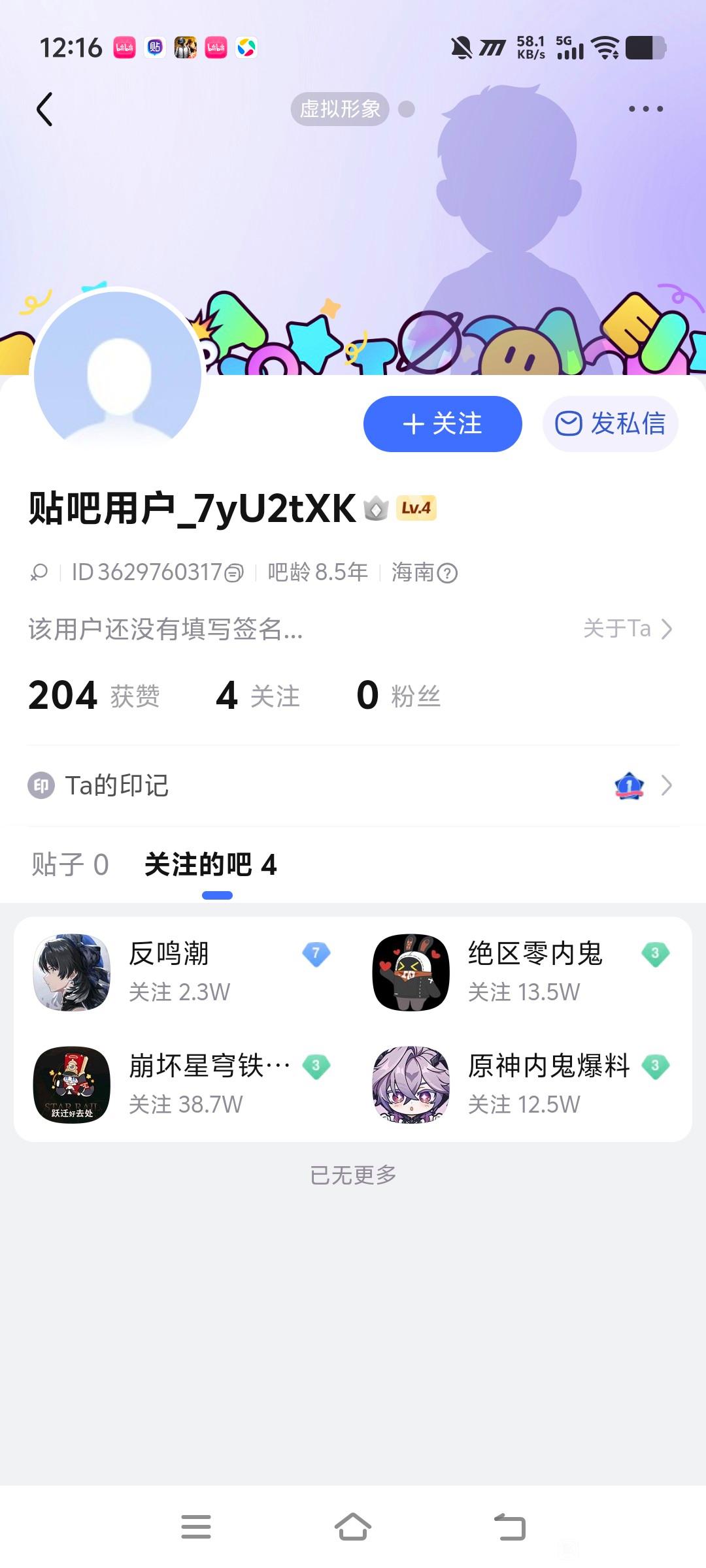The image size is (706, 1568).
Task: Open the Ta的印记 row
Action: pyautogui.click(x=353, y=785)
